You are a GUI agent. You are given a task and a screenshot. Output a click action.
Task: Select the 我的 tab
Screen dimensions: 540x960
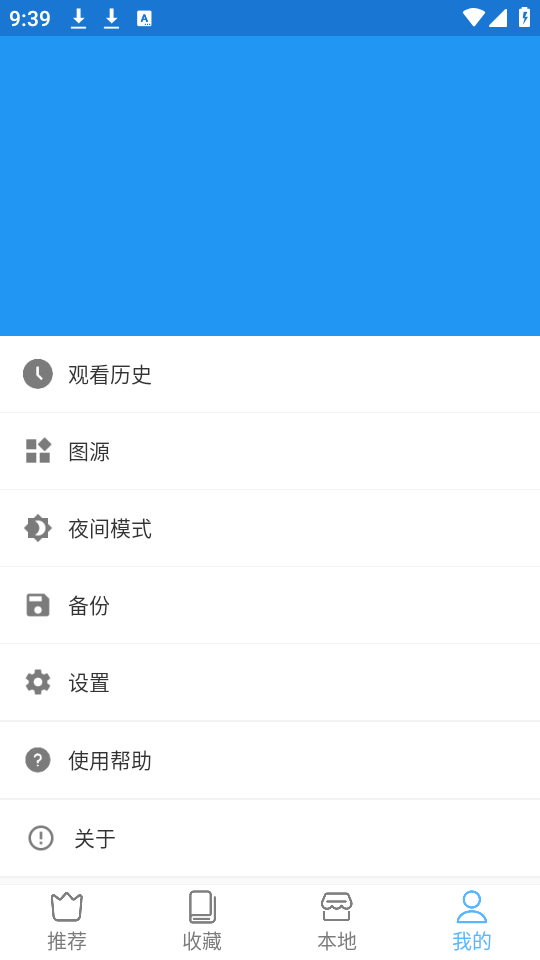click(472, 922)
